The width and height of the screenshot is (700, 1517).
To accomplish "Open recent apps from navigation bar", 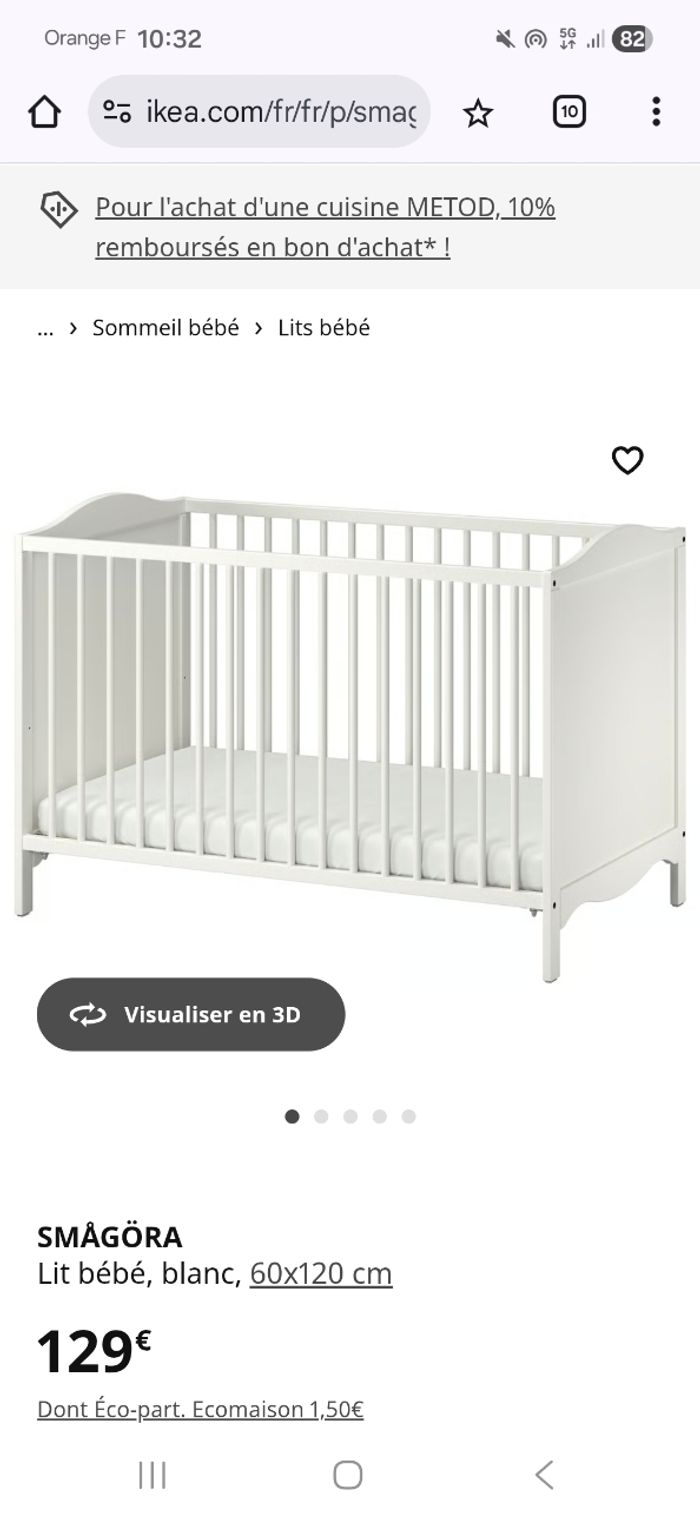I will (x=152, y=1474).
